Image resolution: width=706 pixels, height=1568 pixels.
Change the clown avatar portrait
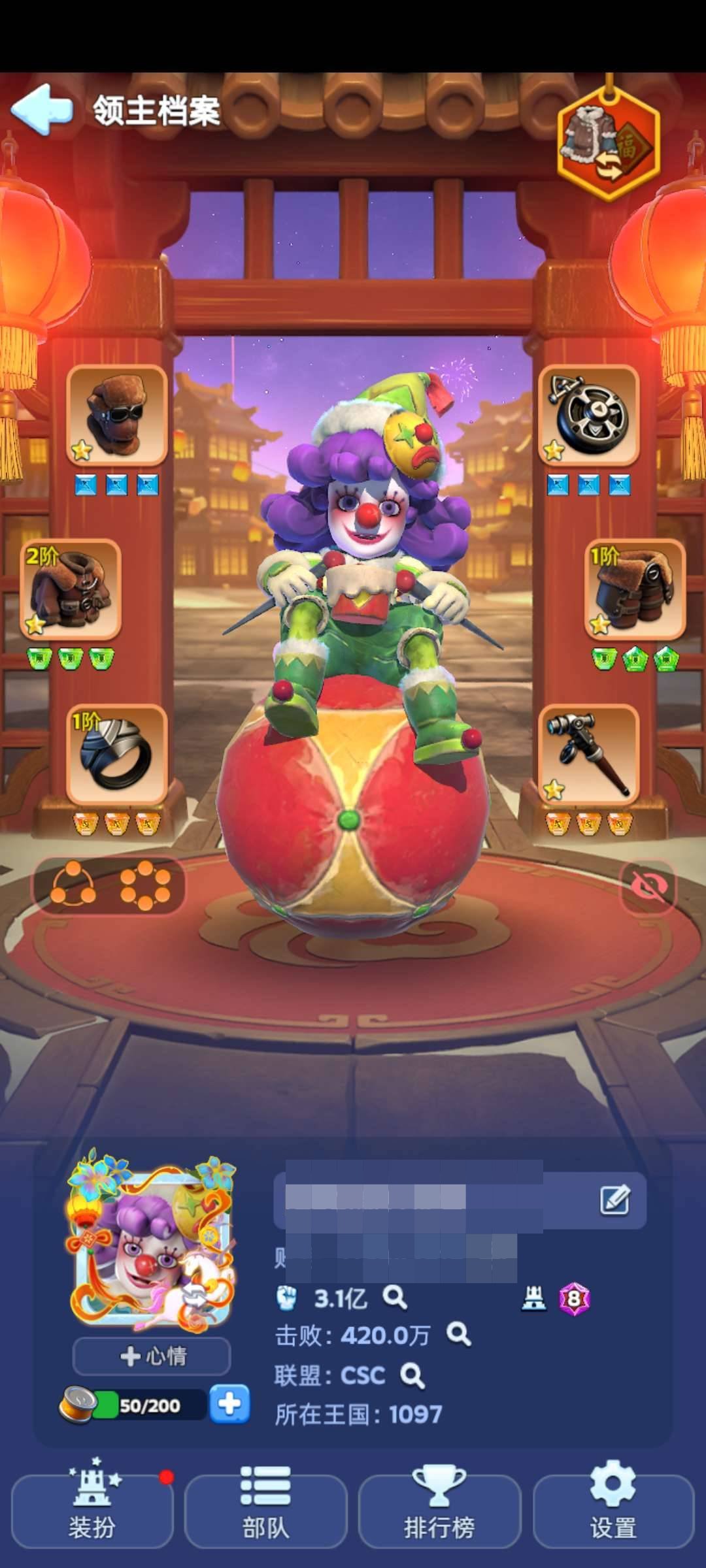(153, 1241)
